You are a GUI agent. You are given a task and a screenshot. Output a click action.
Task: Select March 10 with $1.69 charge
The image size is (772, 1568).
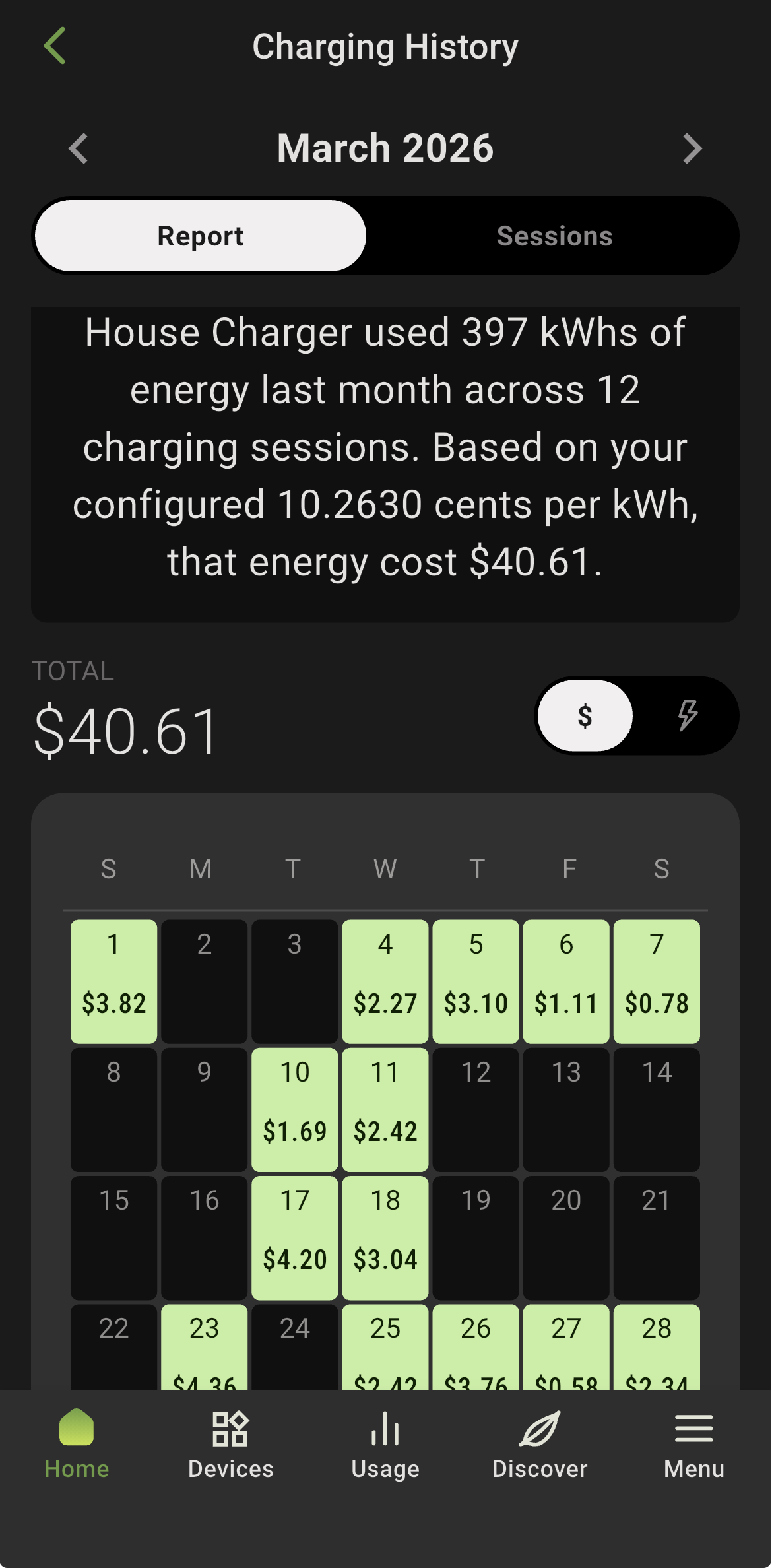point(295,1109)
